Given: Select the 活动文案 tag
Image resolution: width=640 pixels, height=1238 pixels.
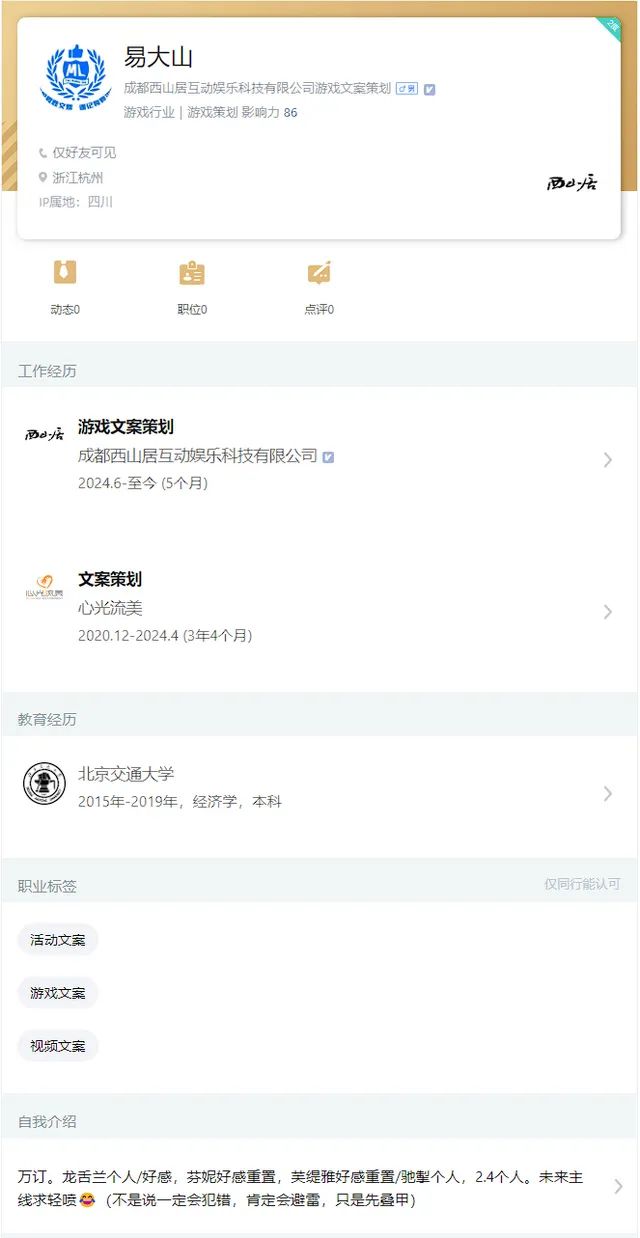Looking at the screenshot, I should (x=58, y=940).
